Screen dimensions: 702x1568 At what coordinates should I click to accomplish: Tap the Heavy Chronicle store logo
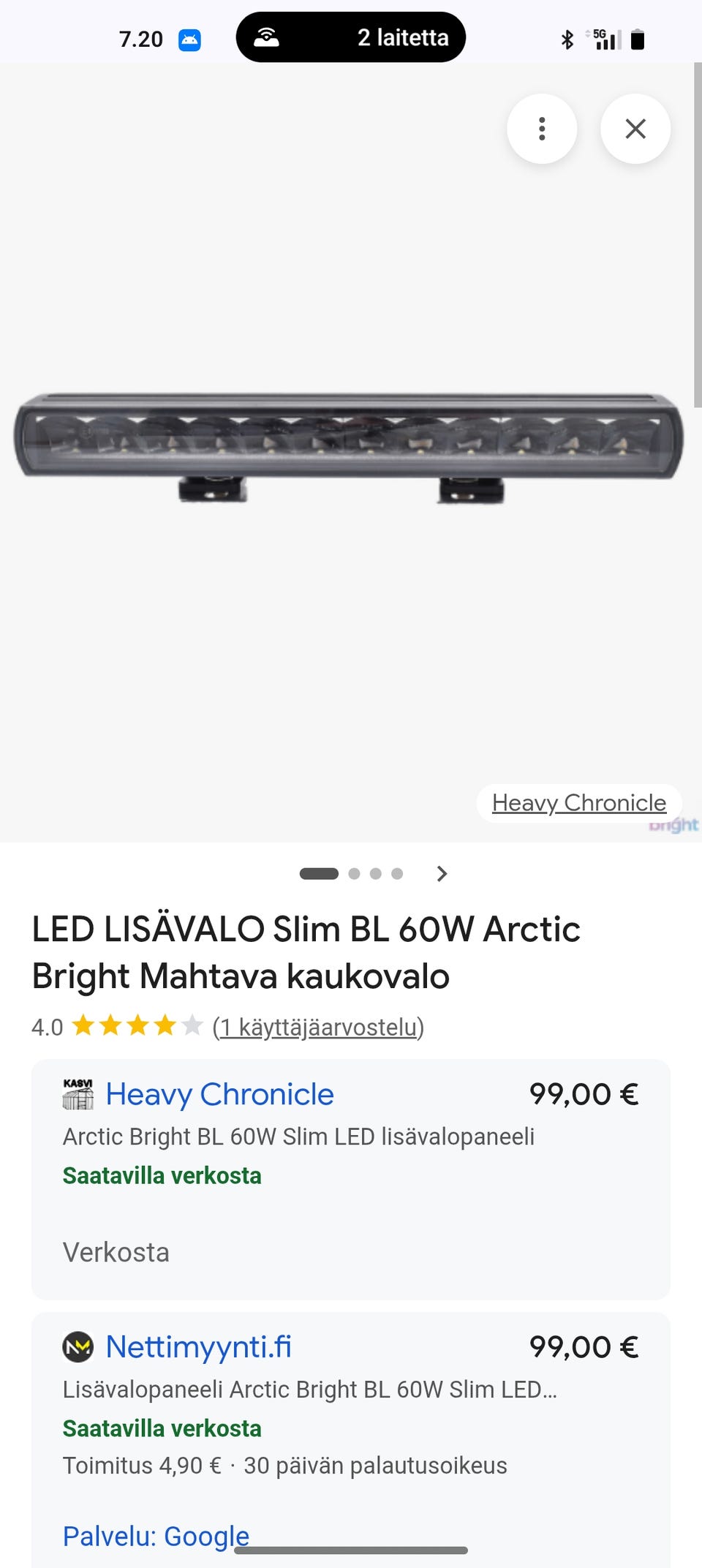coord(79,1093)
